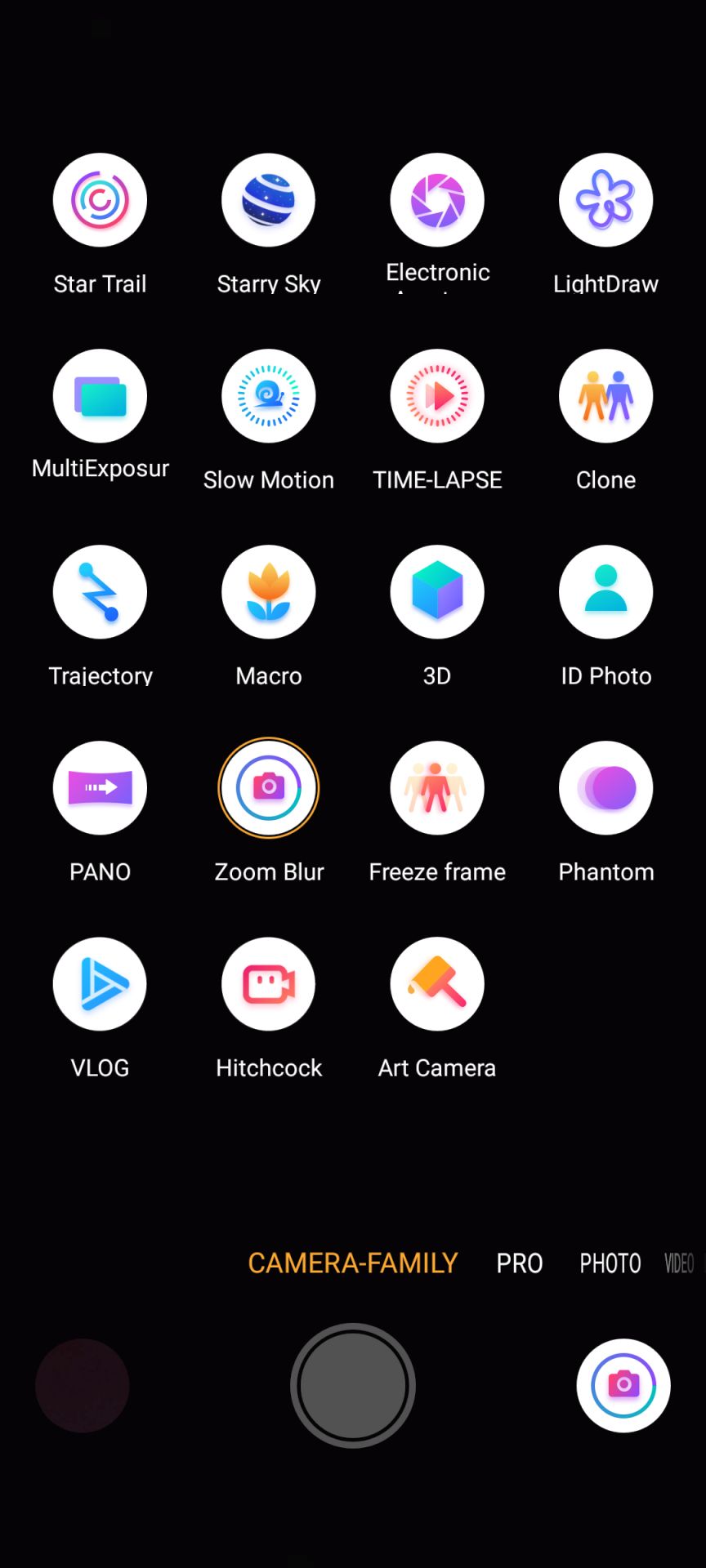Open Art Camera mode
The height and width of the screenshot is (1568, 706).
[437, 984]
